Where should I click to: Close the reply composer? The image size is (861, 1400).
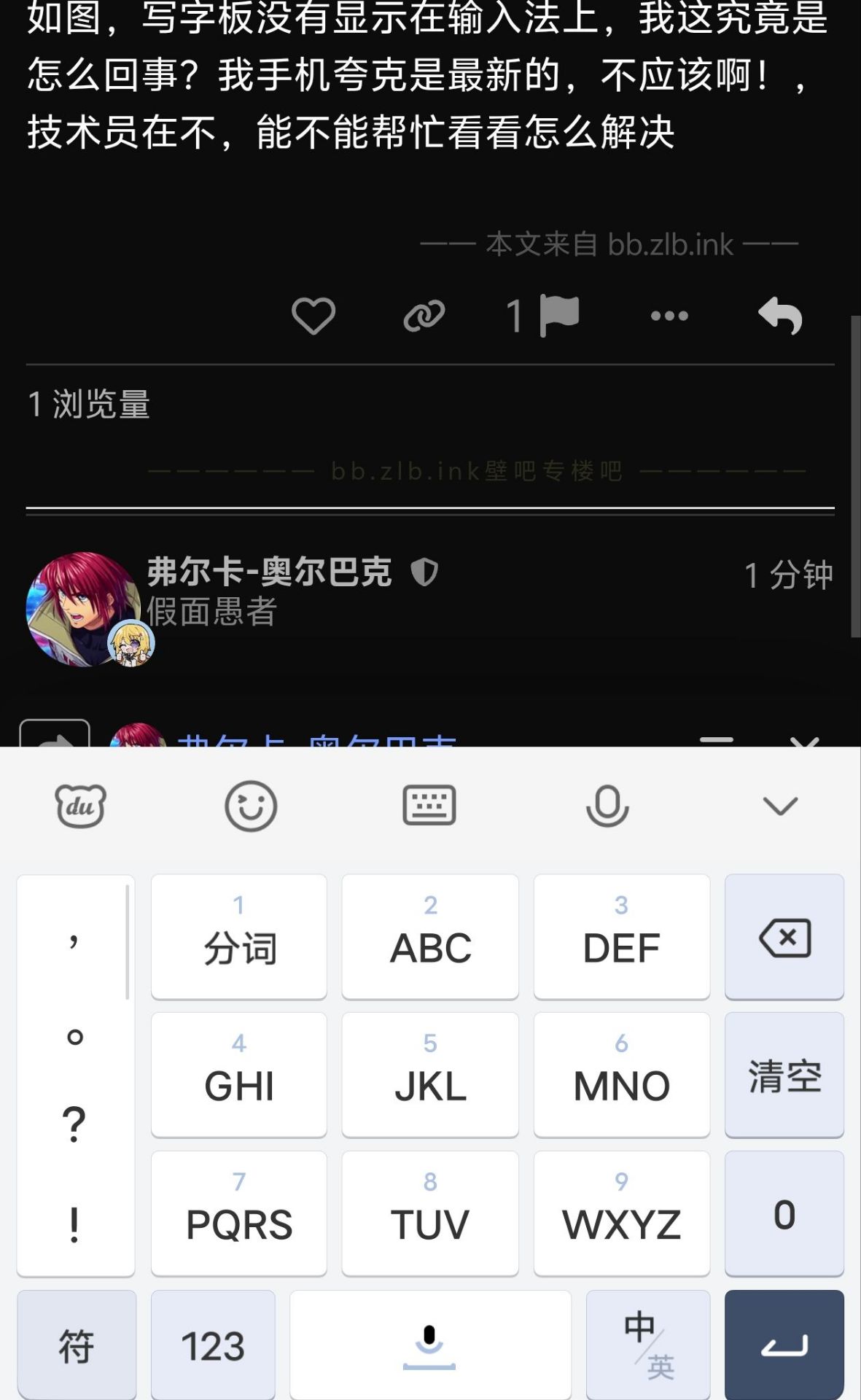tap(805, 742)
